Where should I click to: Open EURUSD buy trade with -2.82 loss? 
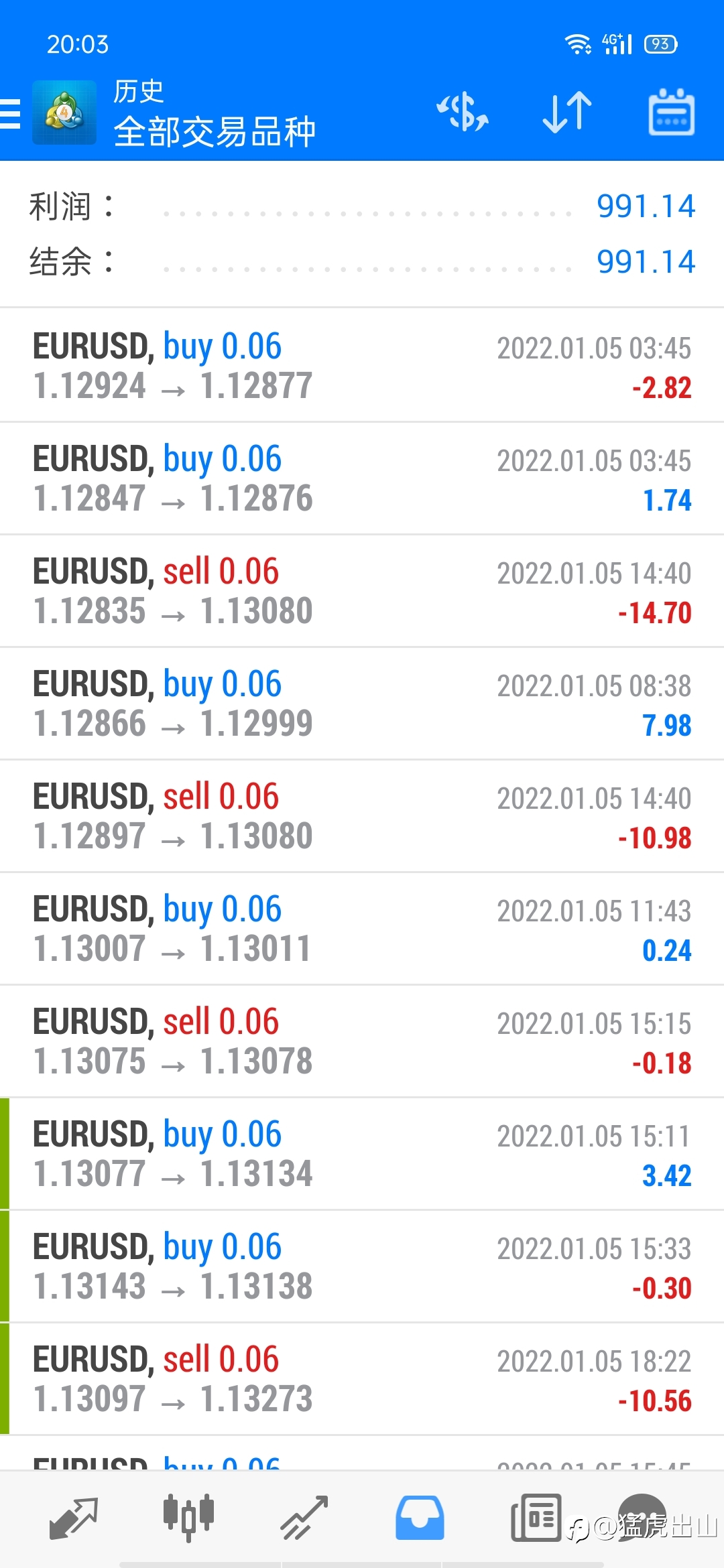(362, 365)
